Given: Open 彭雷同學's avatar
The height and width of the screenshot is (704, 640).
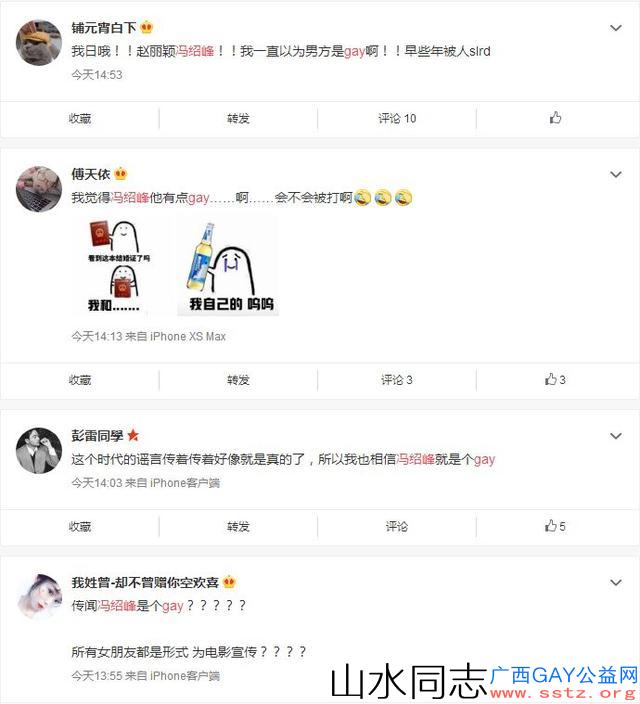Looking at the screenshot, I should pos(40,452).
